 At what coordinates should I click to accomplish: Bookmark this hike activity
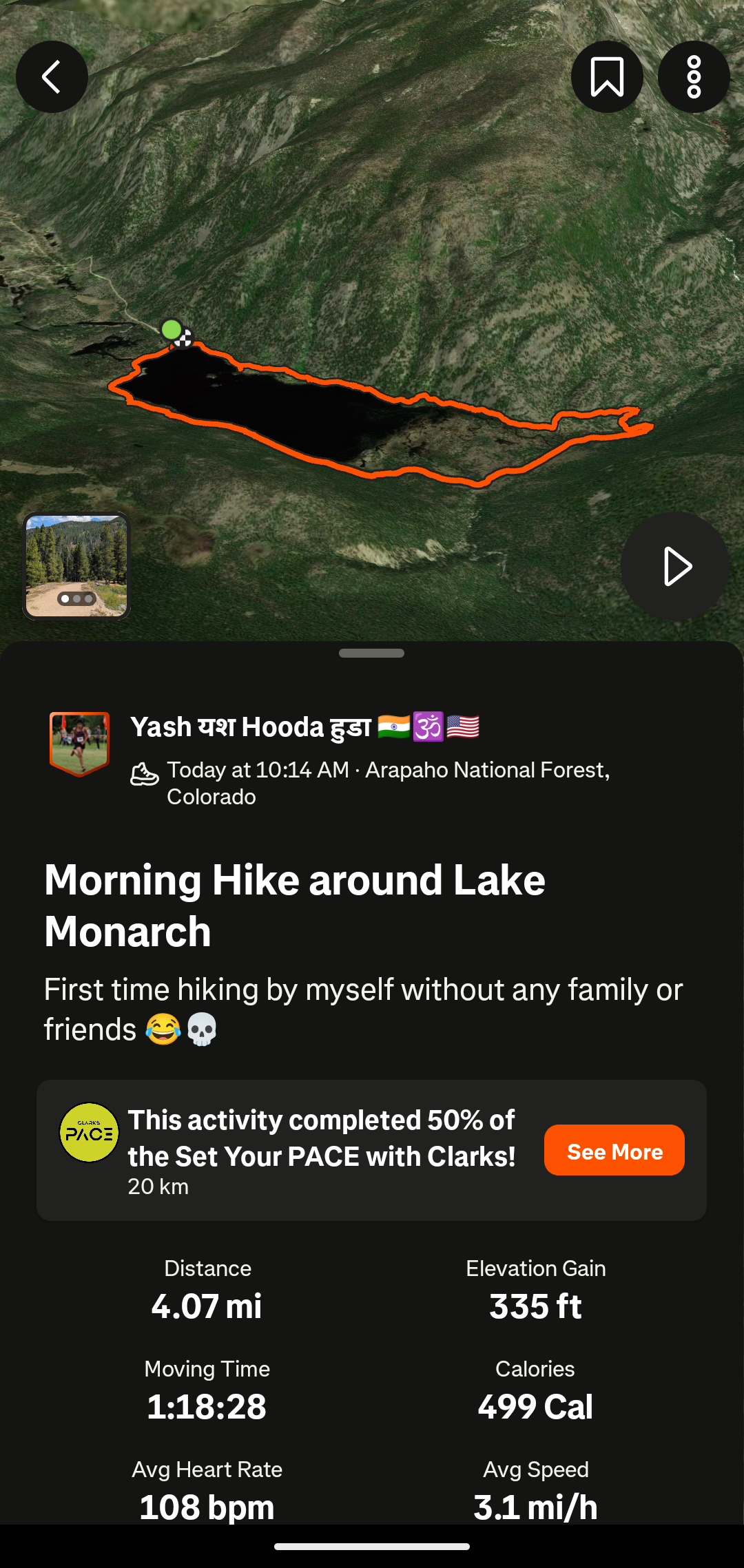607,76
